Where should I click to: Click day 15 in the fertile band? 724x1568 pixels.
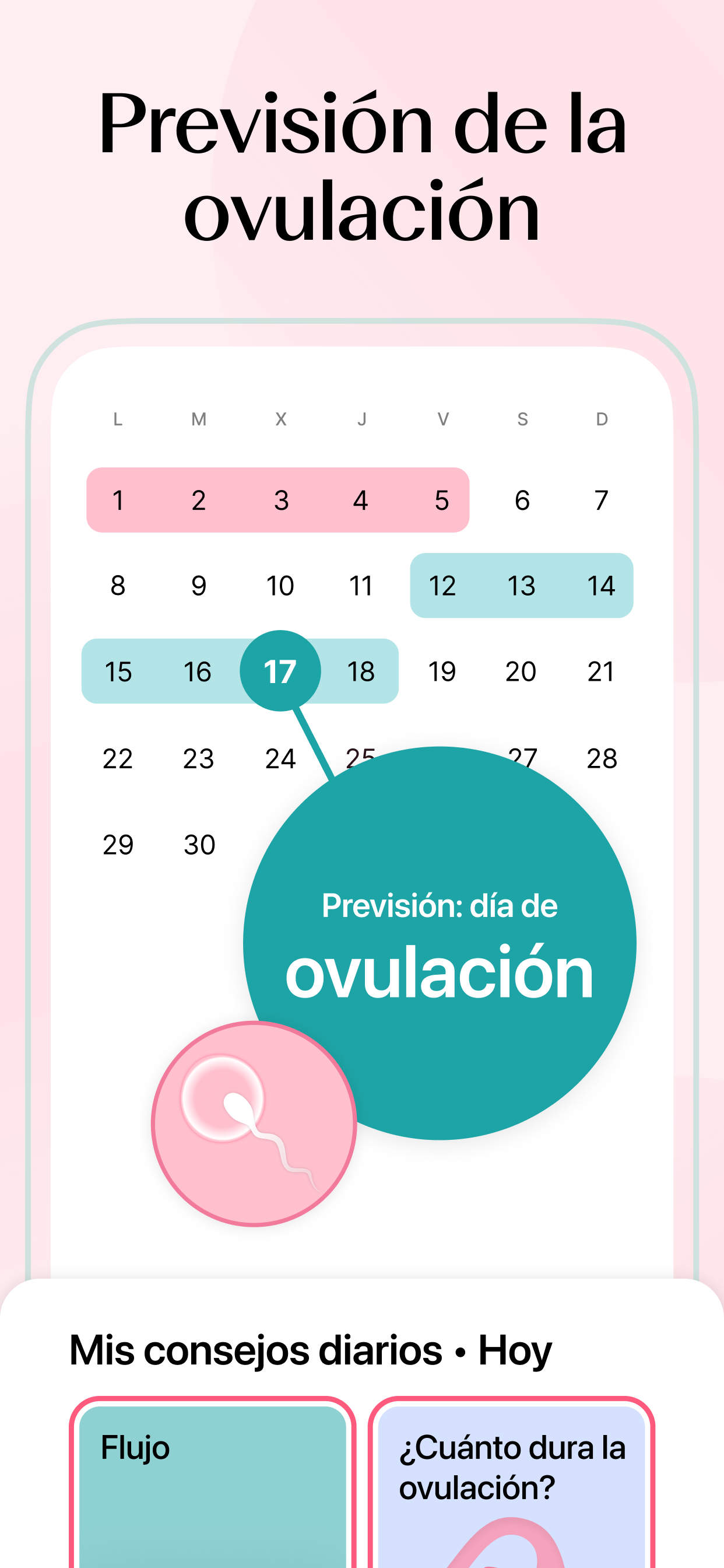(119, 670)
